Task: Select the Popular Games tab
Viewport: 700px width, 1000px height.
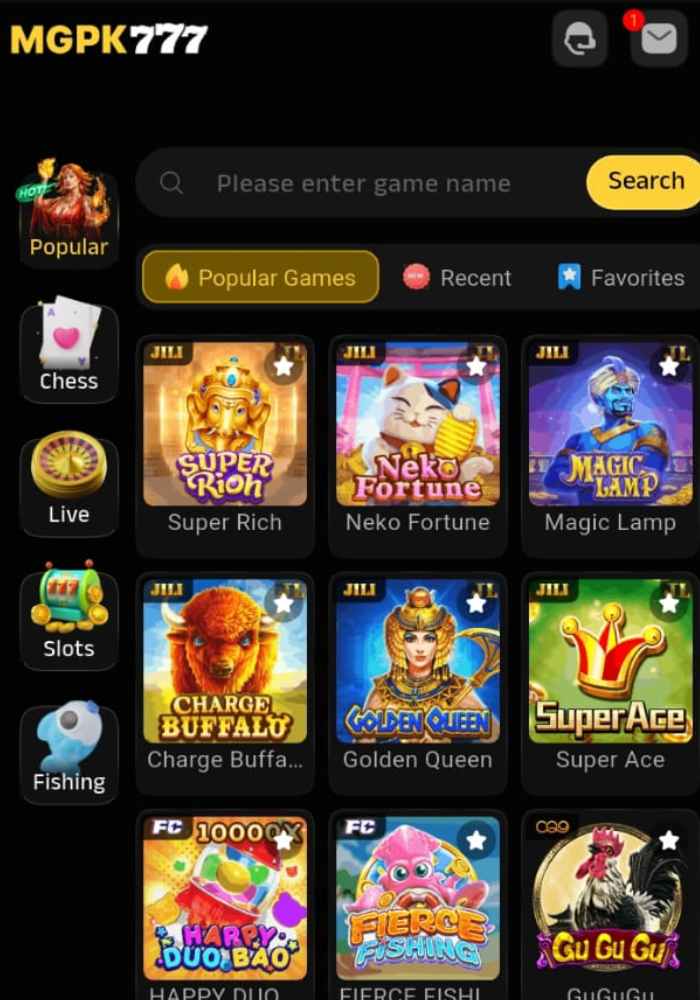Action: pyautogui.click(x=260, y=277)
